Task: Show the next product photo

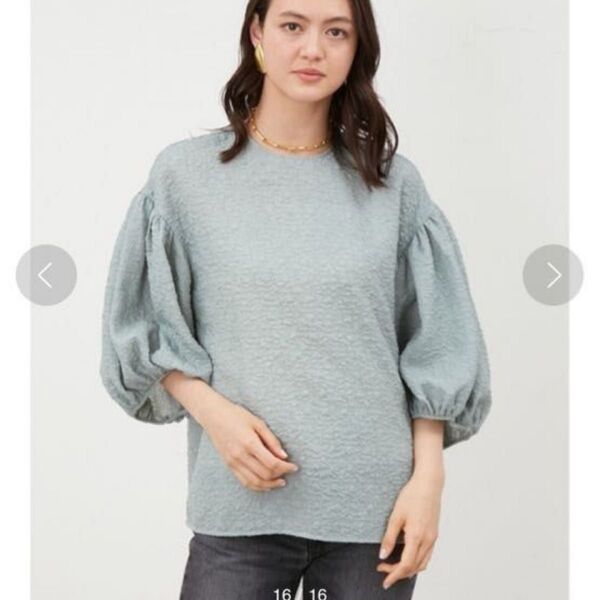Action: point(553,275)
